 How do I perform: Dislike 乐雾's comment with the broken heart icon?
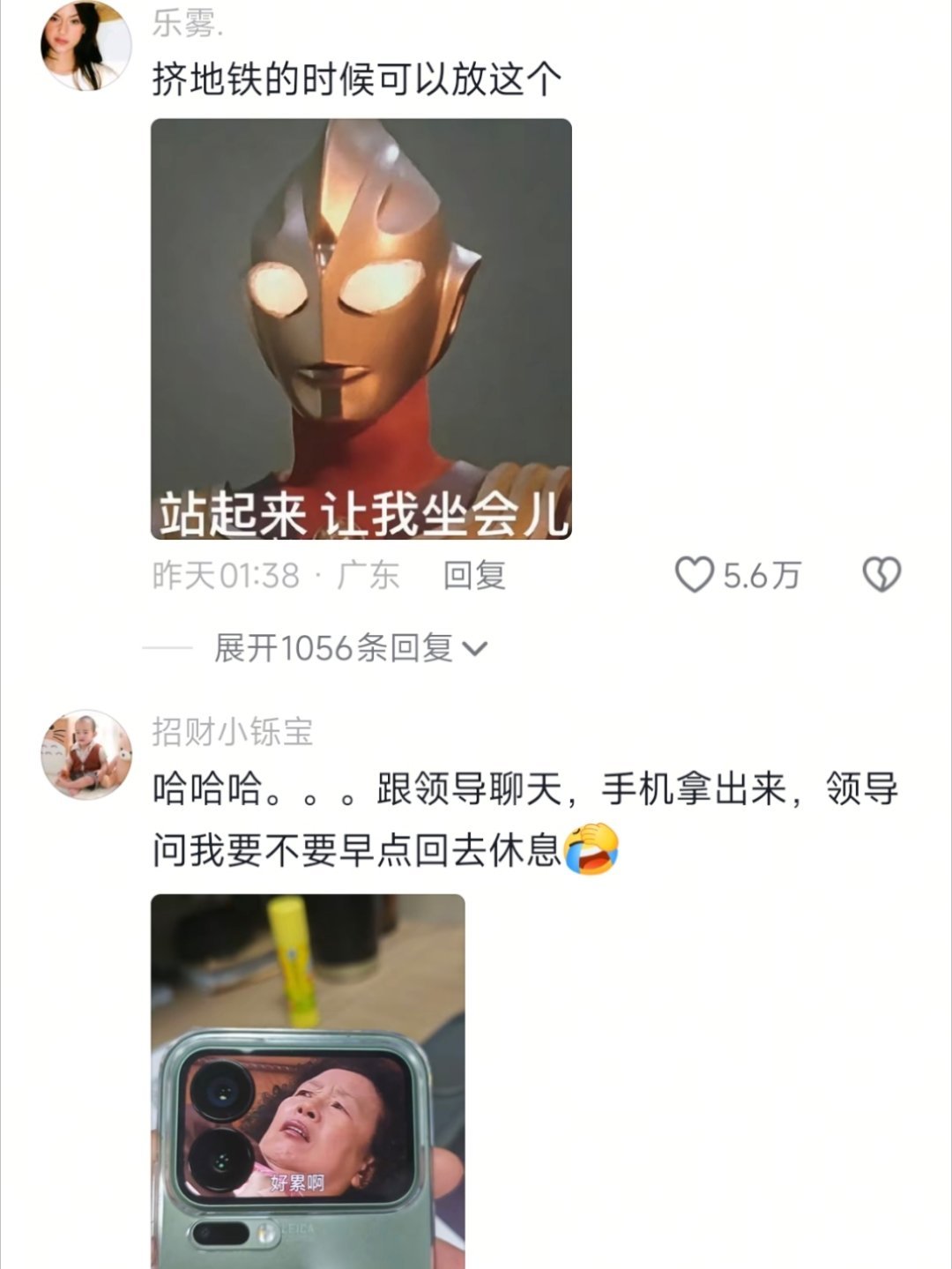pyautogui.click(x=881, y=575)
